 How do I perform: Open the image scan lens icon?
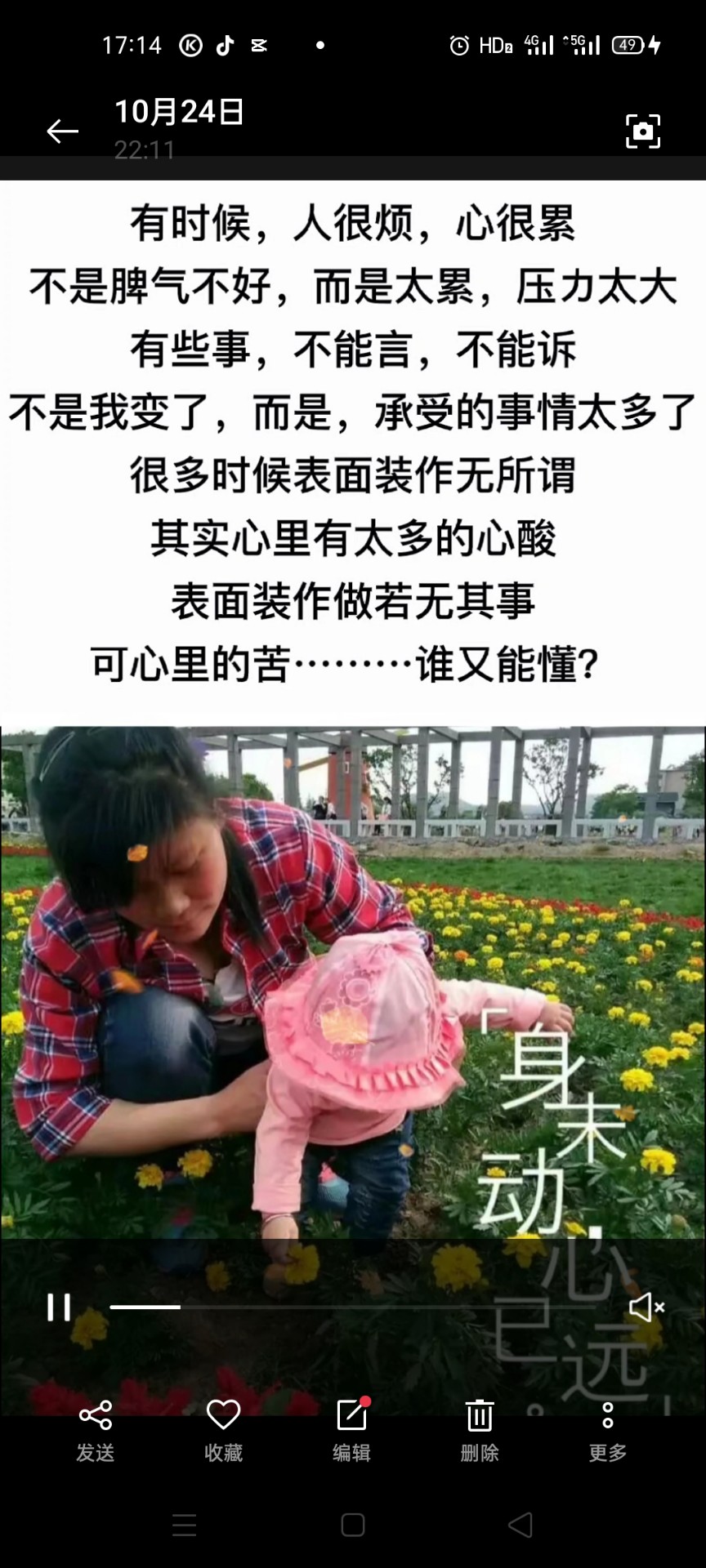click(x=642, y=131)
